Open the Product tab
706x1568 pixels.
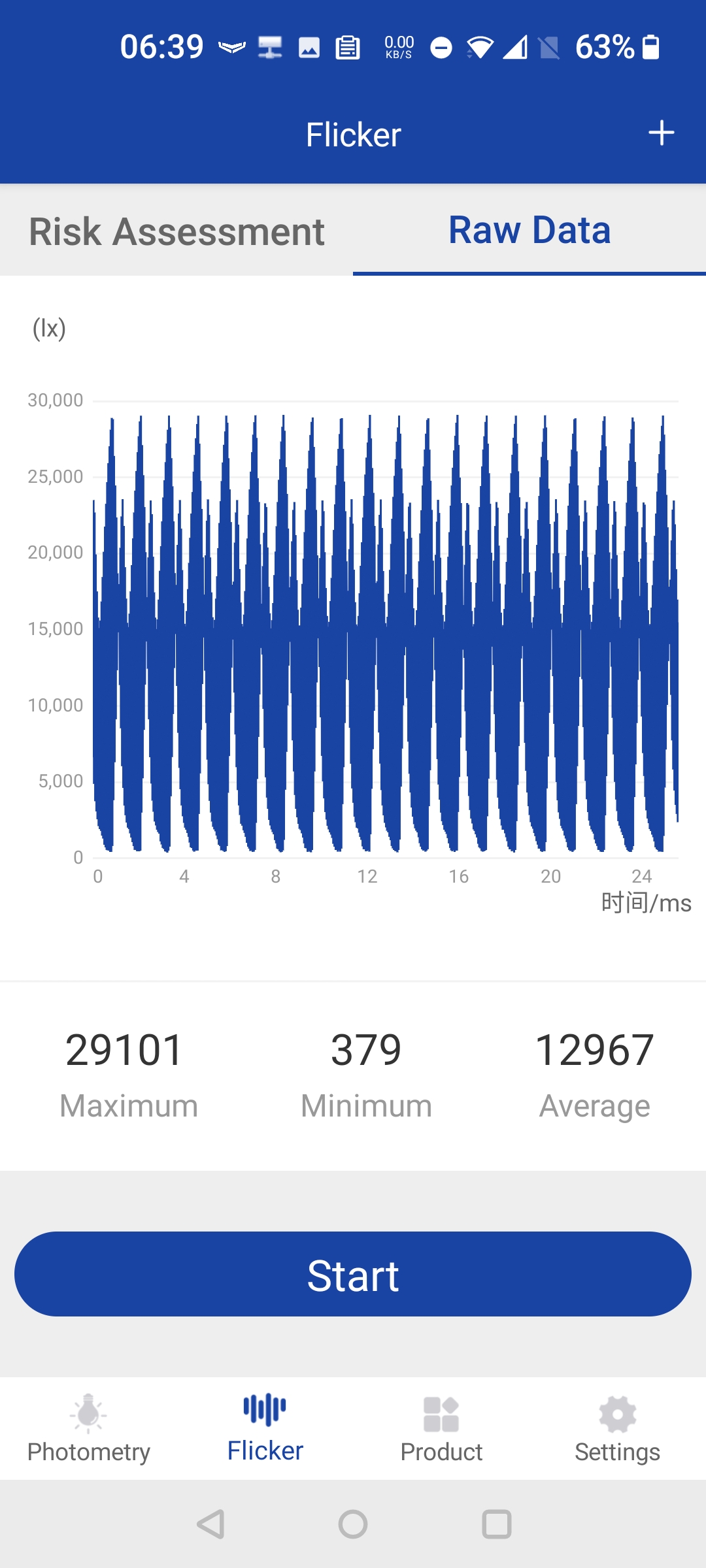tap(441, 1429)
